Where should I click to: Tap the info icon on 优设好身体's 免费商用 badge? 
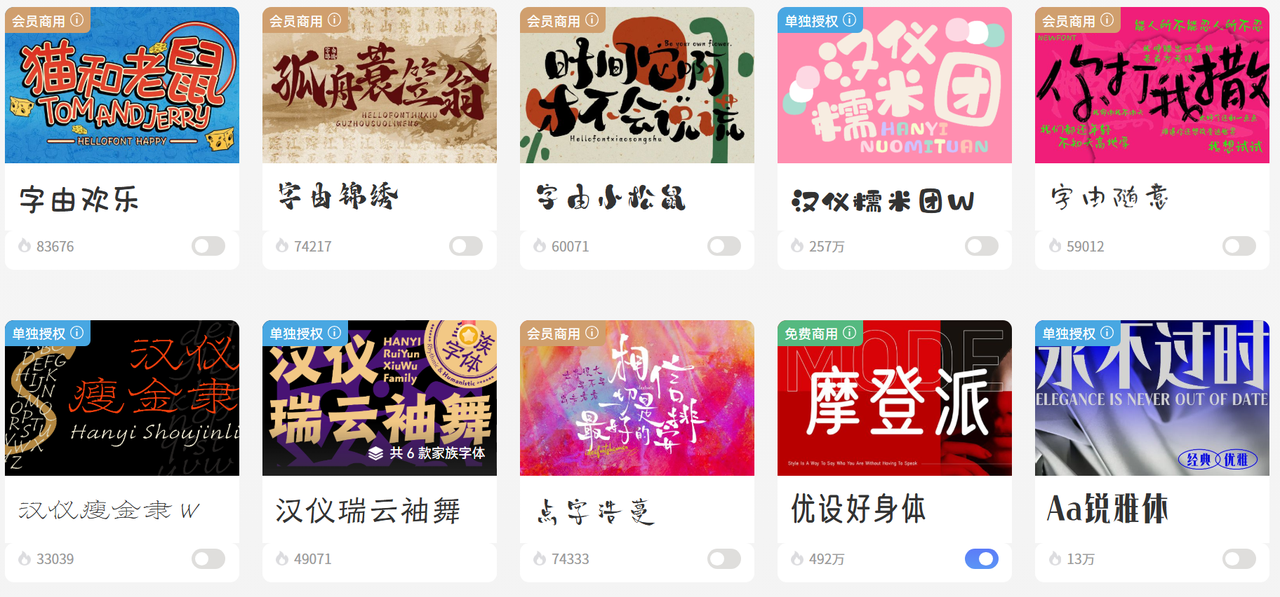[849, 333]
